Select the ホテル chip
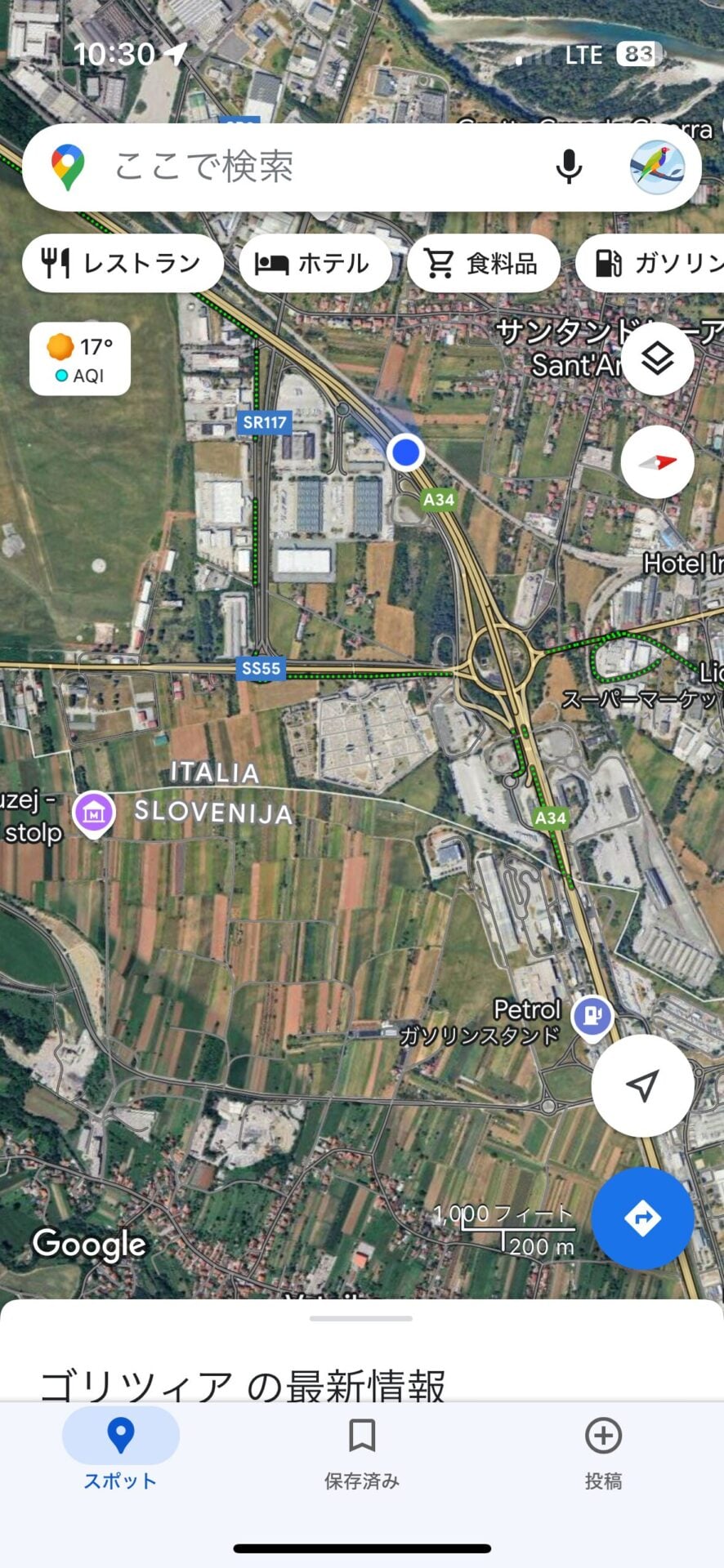The width and height of the screenshot is (724, 1568). (x=315, y=263)
